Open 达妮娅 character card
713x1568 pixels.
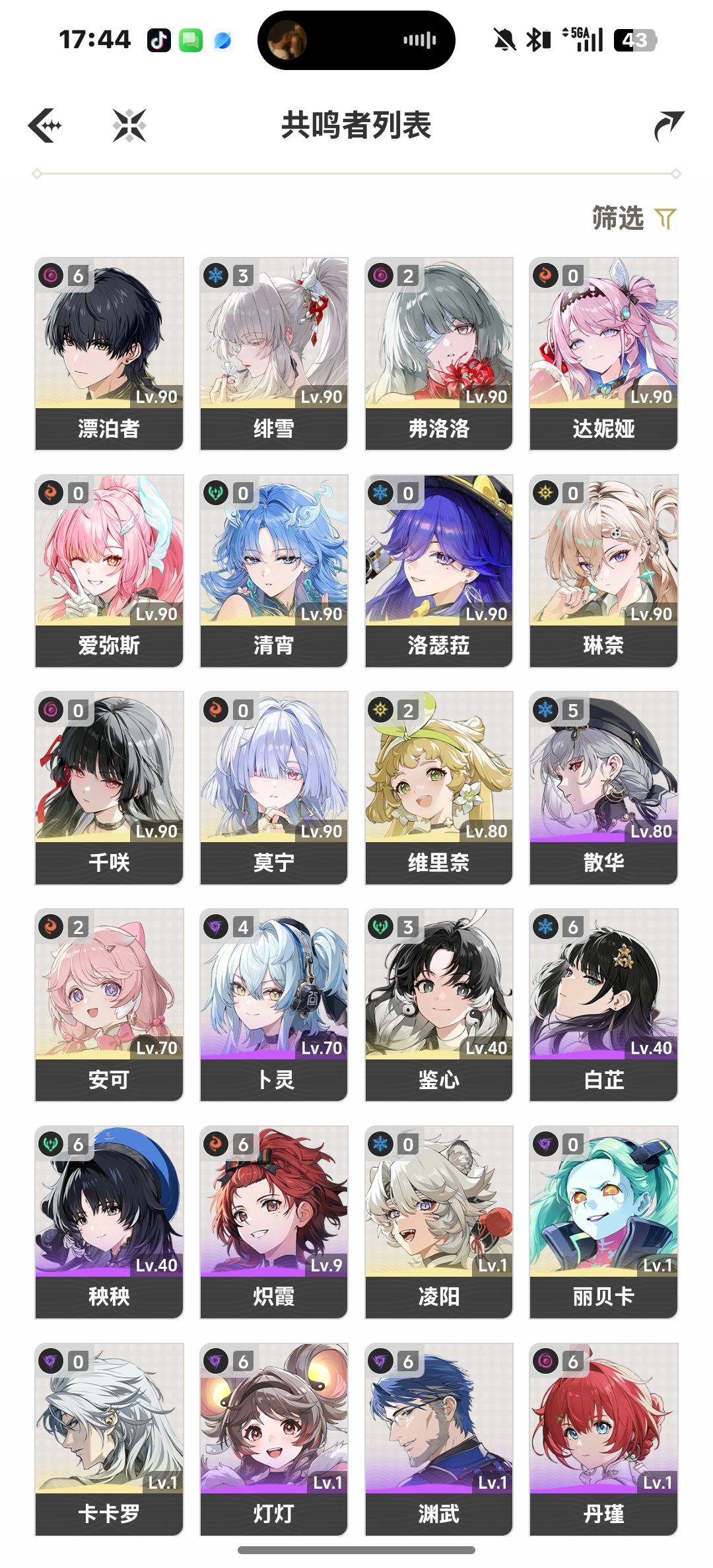[x=603, y=354]
